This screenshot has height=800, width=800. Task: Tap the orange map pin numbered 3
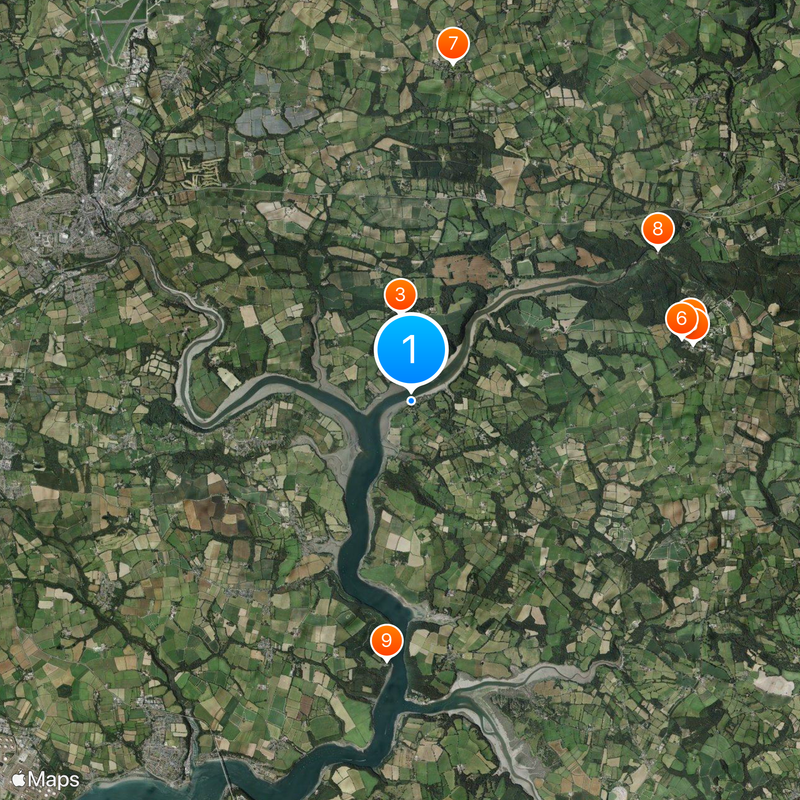tap(400, 295)
